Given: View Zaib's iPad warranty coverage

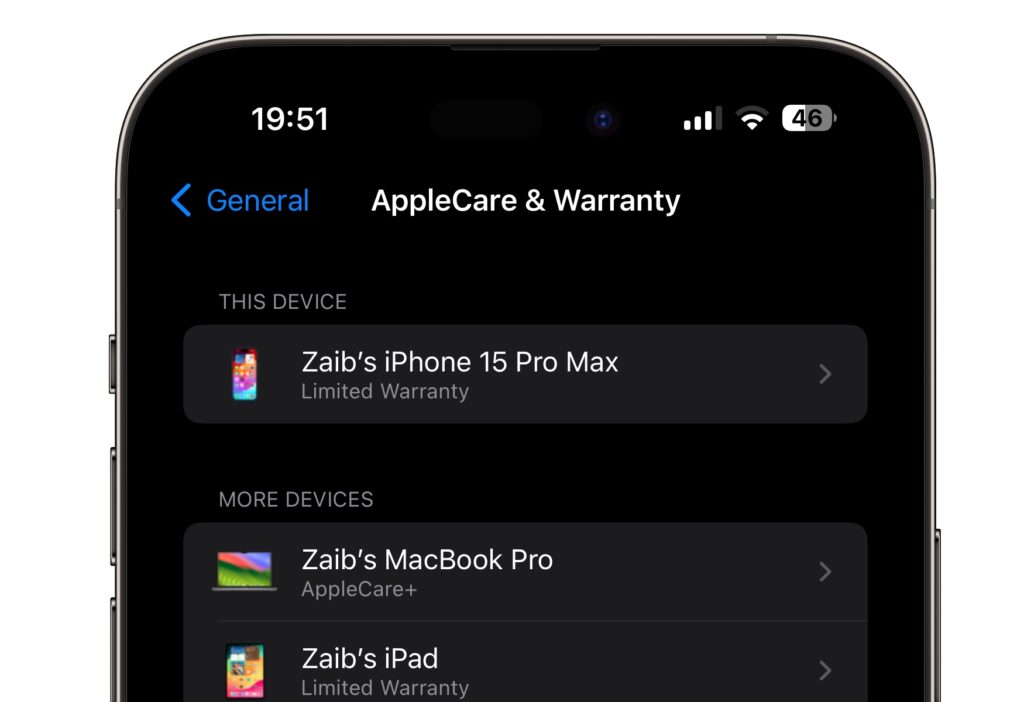Looking at the screenshot, I should (x=524, y=669).
